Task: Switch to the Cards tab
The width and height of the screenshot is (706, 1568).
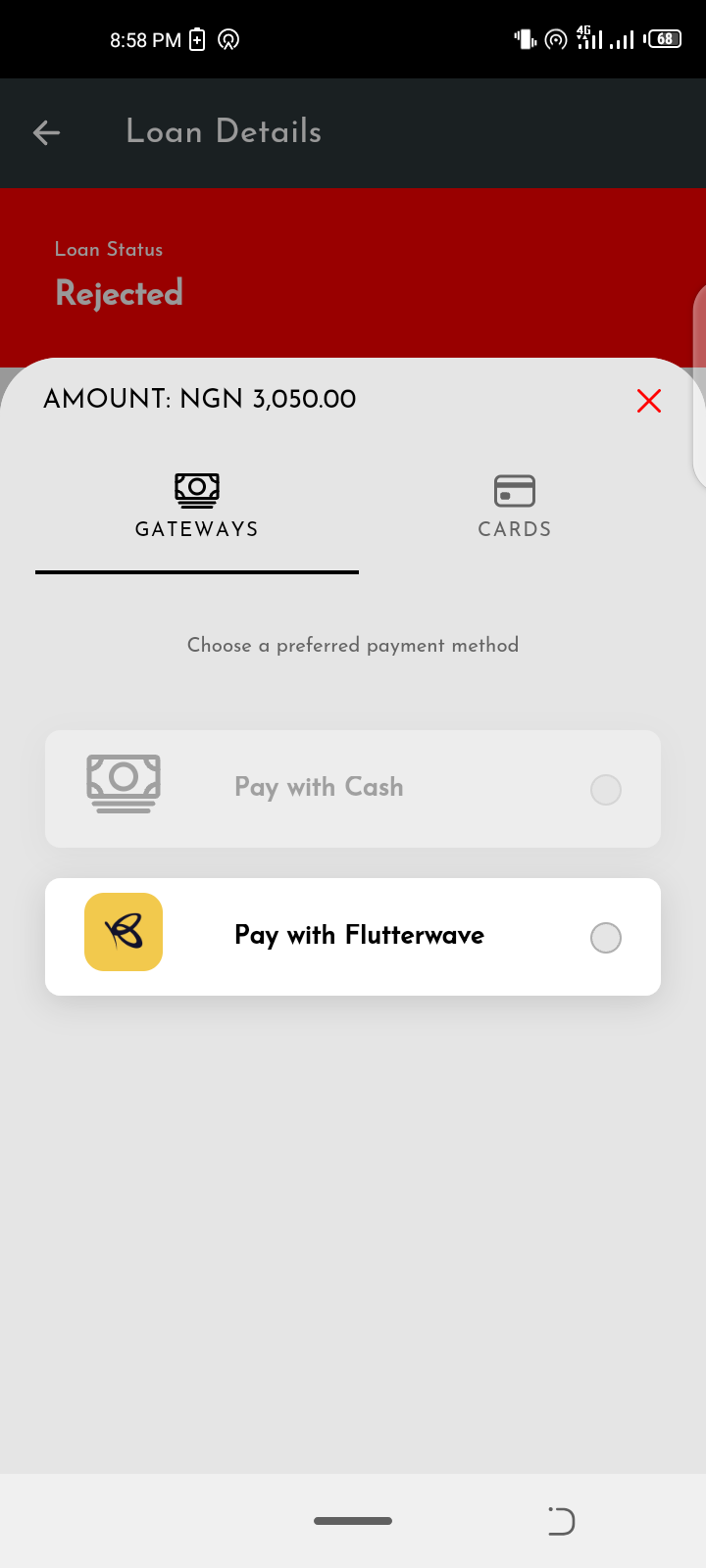Action: point(514,507)
